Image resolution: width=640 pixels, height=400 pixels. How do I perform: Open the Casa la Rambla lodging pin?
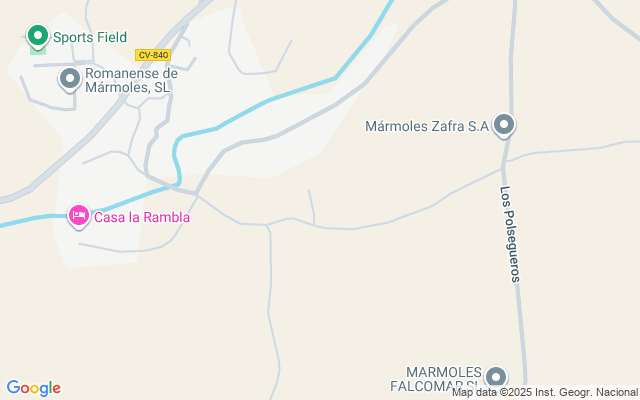pyautogui.click(x=79, y=215)
